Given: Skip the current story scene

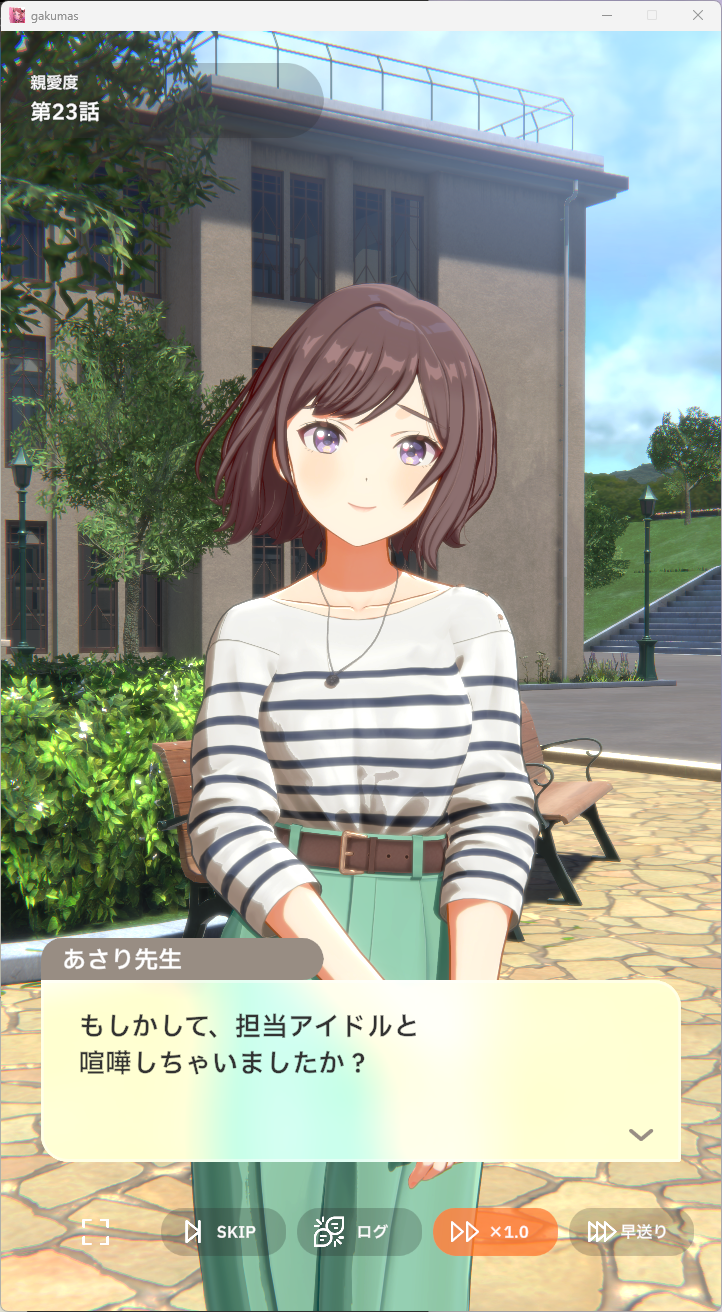Looking at the screenshot, I should 222,1232.
